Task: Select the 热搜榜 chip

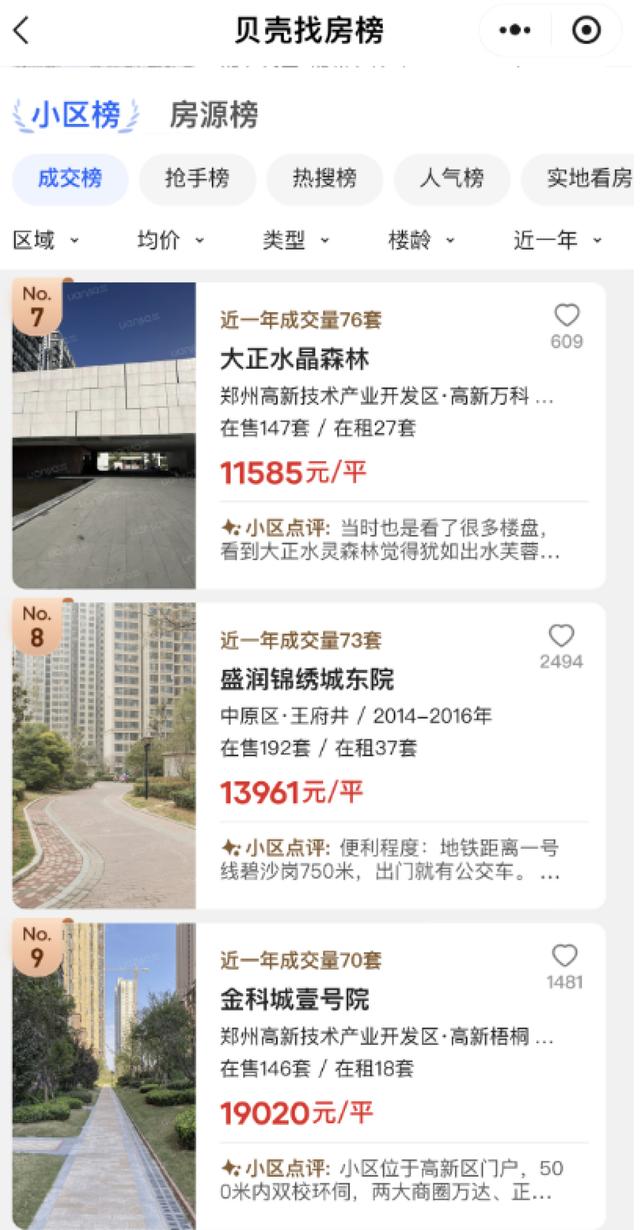Action: pos(324,179)
